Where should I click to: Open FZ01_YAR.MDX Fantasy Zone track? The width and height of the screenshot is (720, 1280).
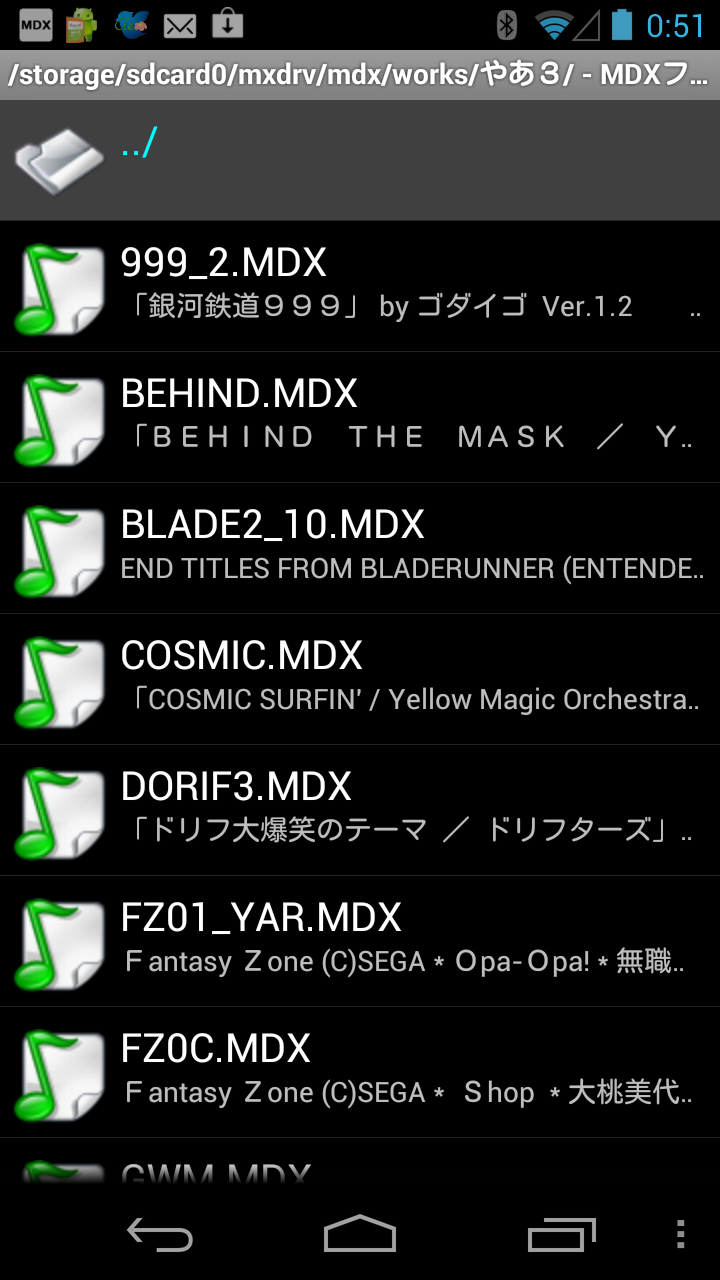pyautogui.click(x=360, y=940)
